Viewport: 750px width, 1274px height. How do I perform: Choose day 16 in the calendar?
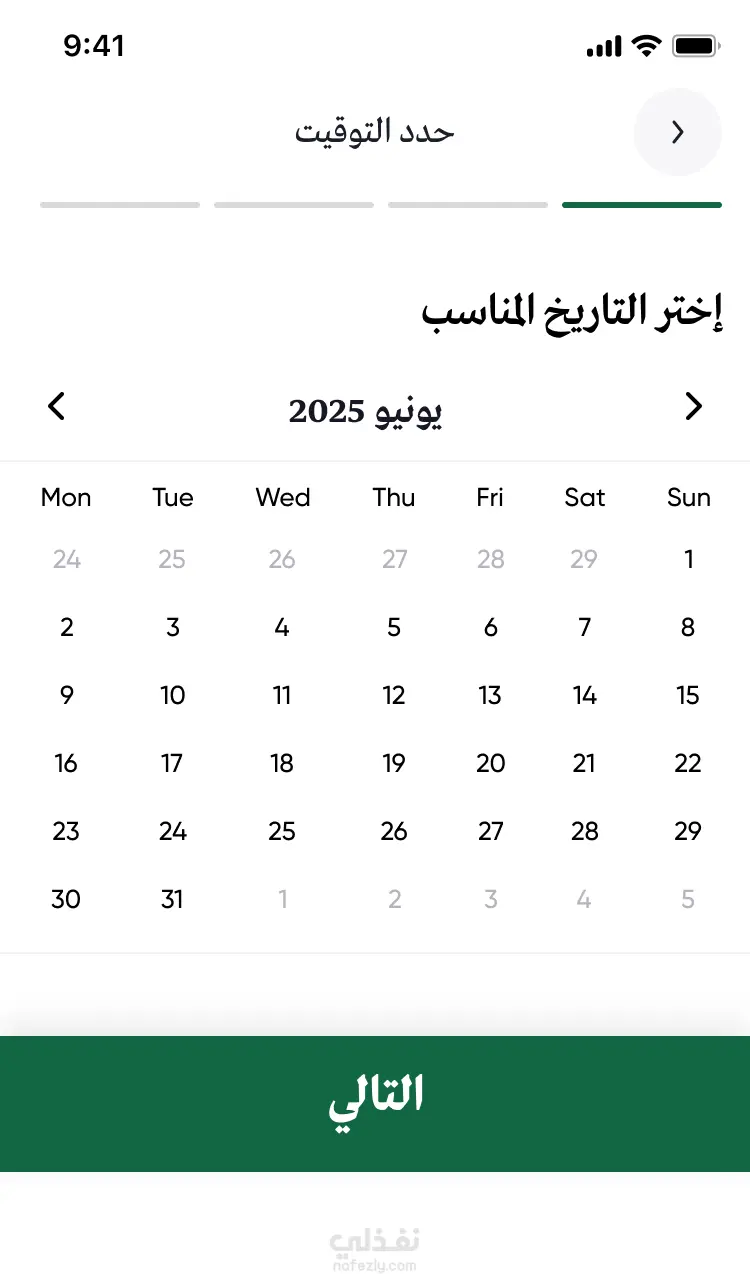66,763
